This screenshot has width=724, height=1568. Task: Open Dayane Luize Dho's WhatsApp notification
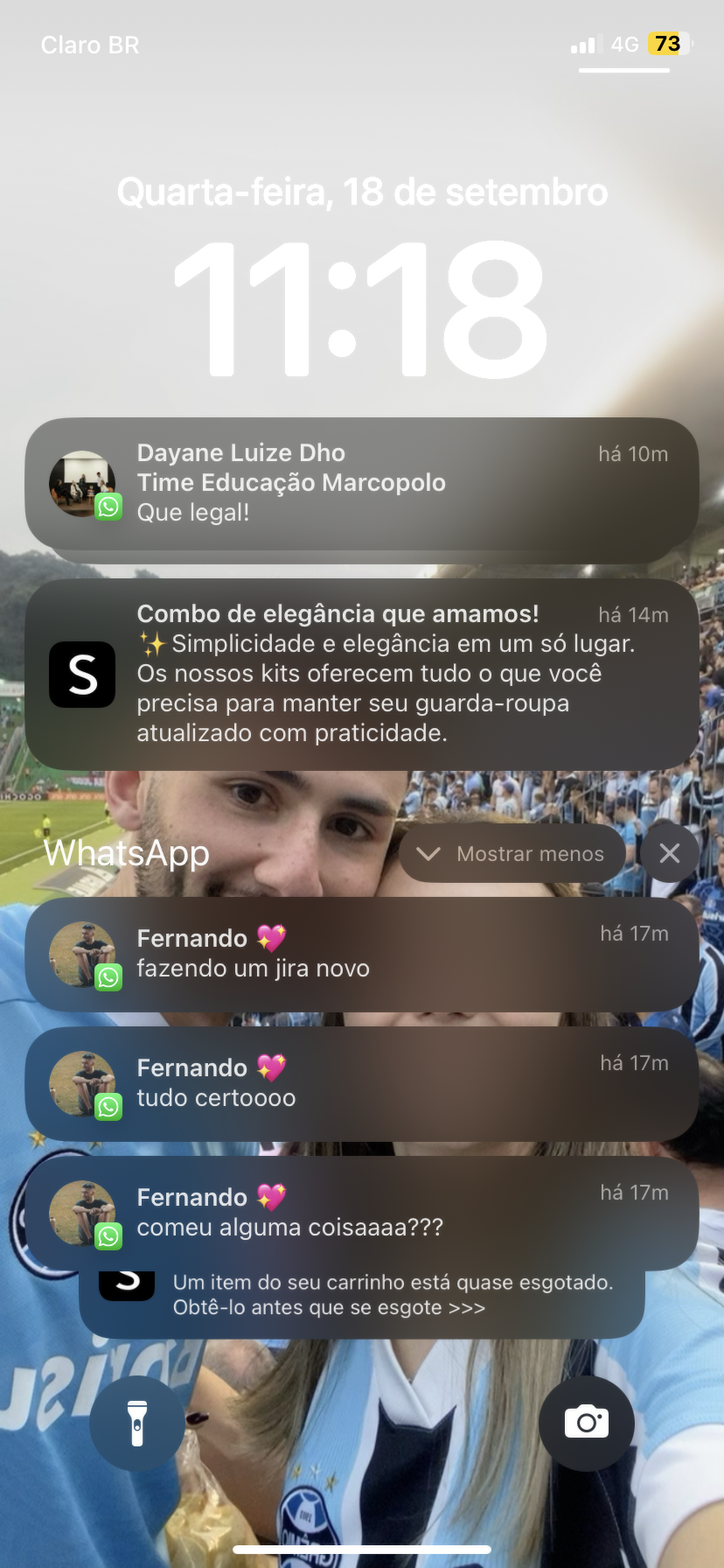(x=361, y=483)
